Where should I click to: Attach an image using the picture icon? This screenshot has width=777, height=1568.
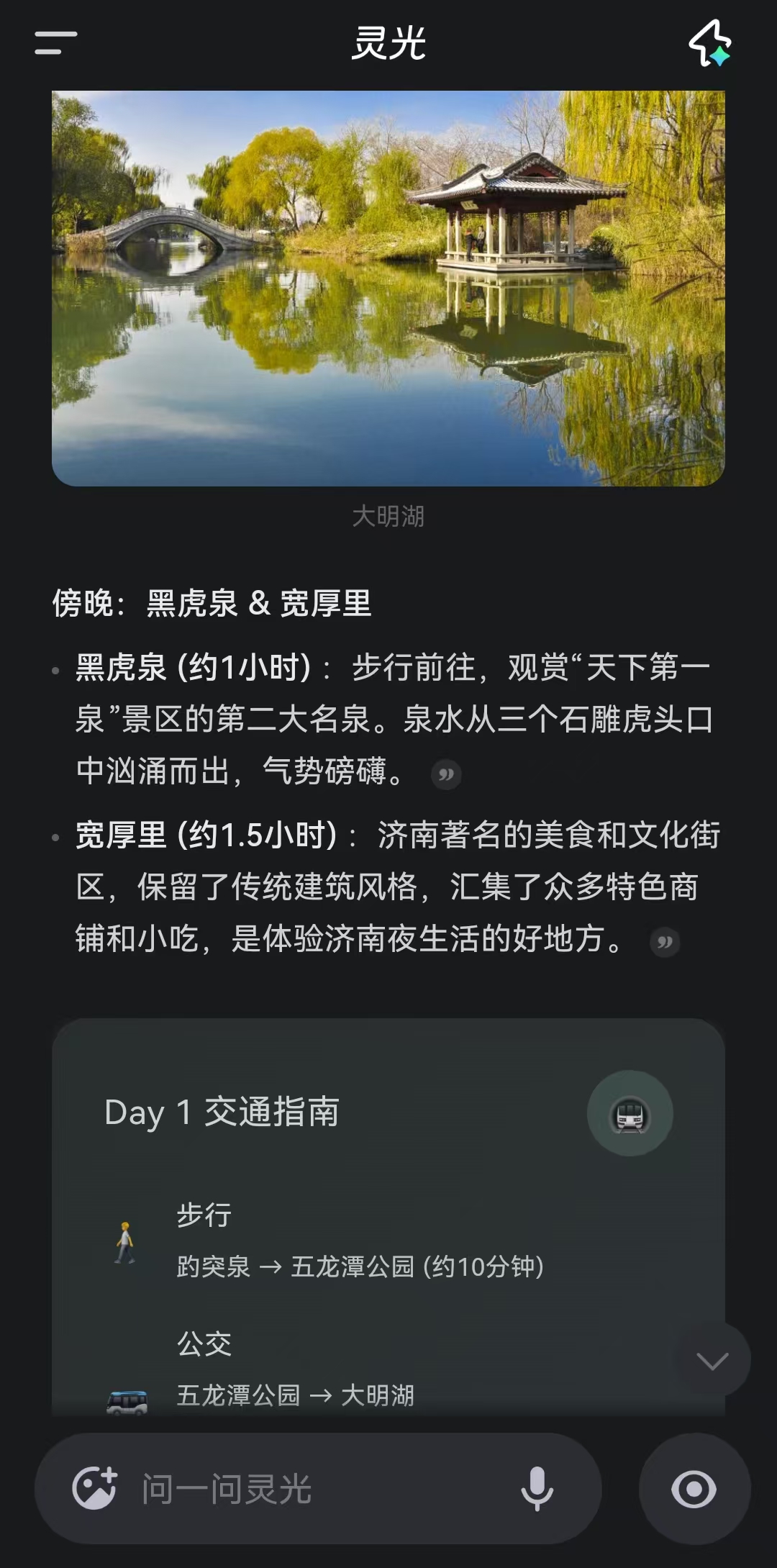[94, 1489]
